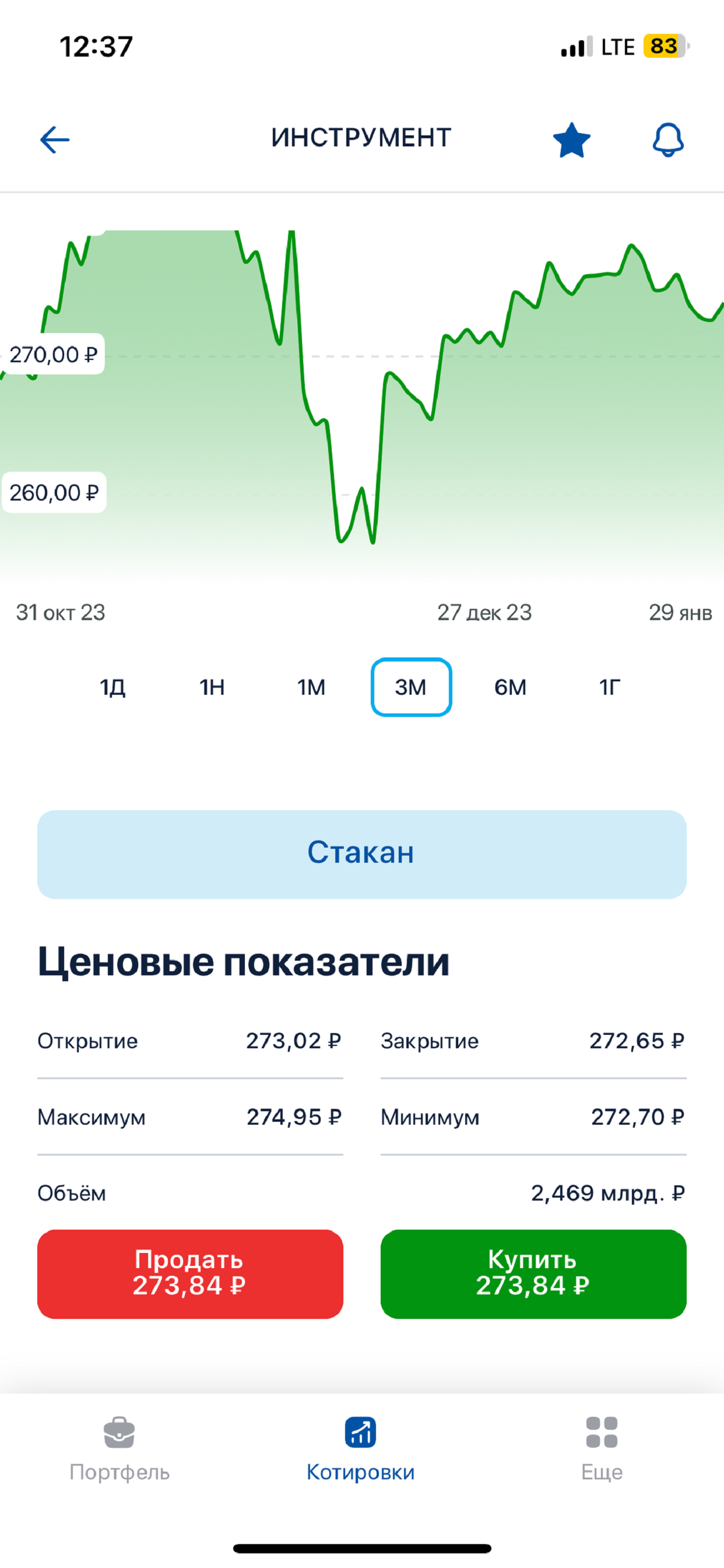The width and height of the screenshot is (724, 1568).
Task: Choose the 3М chart period
Action: click(412, 687)
